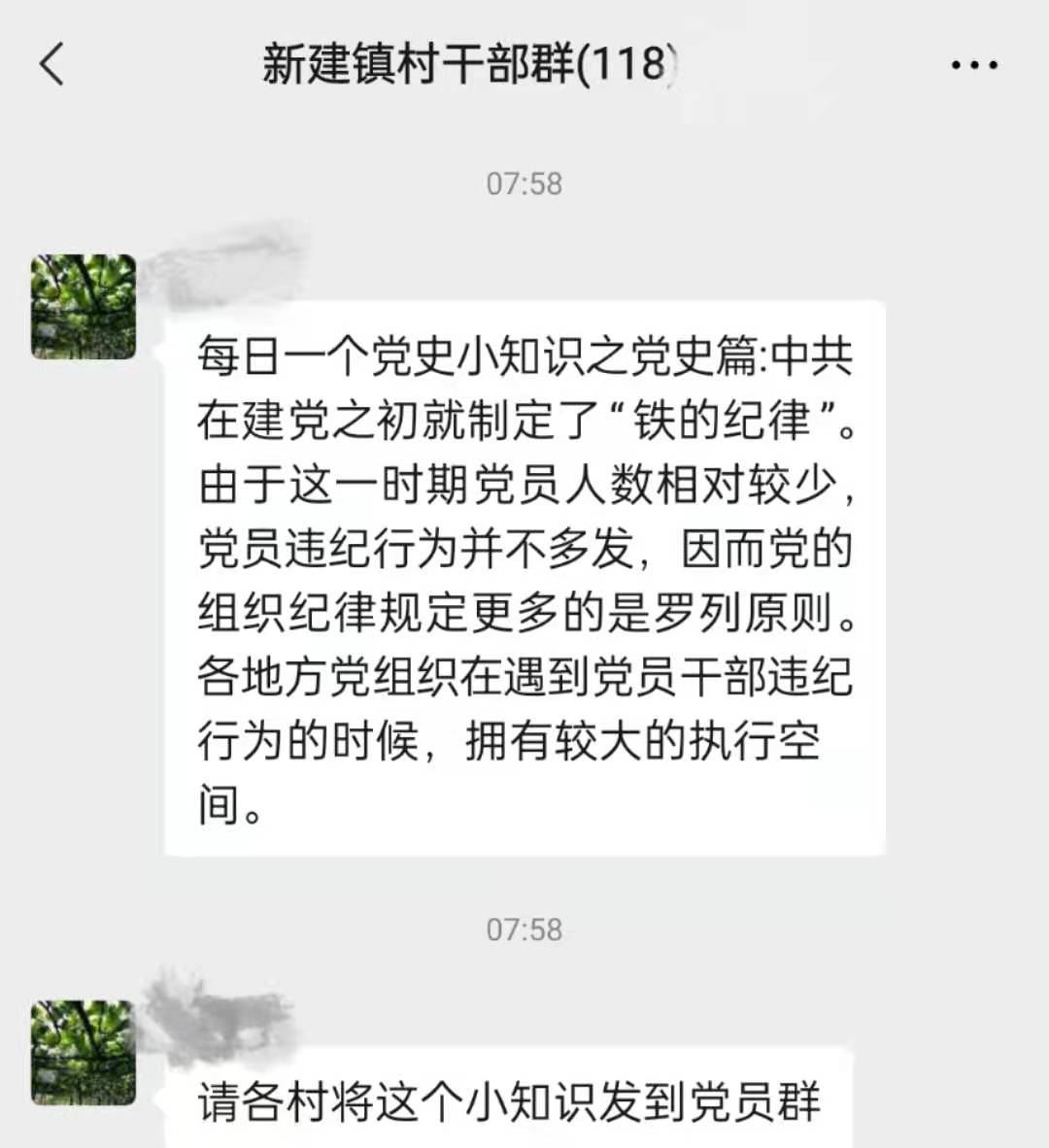Open the chat's three-dot options menu
Image resolution: width=1049 pixels, height=1148 pixels.
(x=973, y=66)
